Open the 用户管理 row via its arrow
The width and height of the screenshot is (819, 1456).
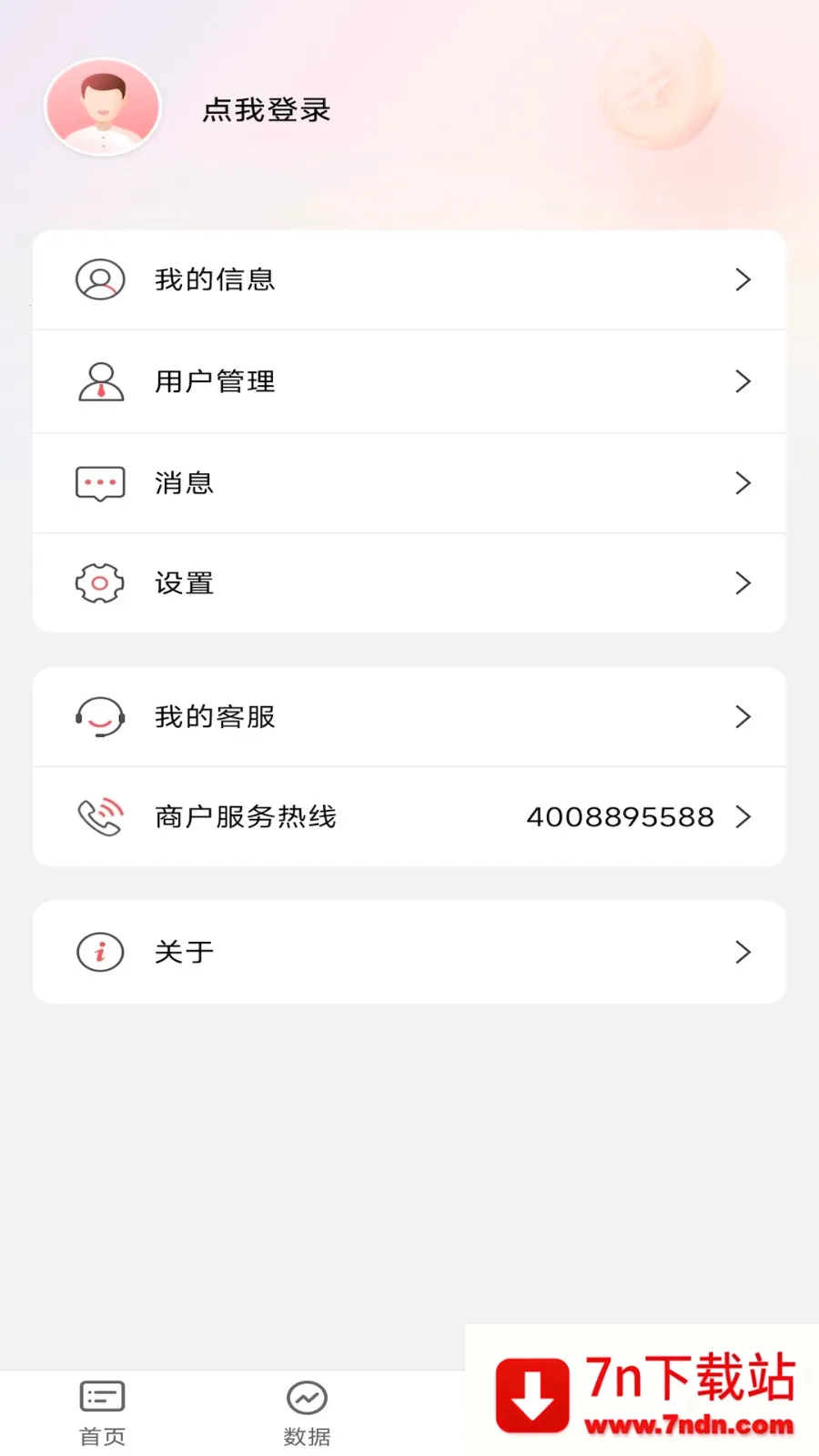click(x=744, y=381)
